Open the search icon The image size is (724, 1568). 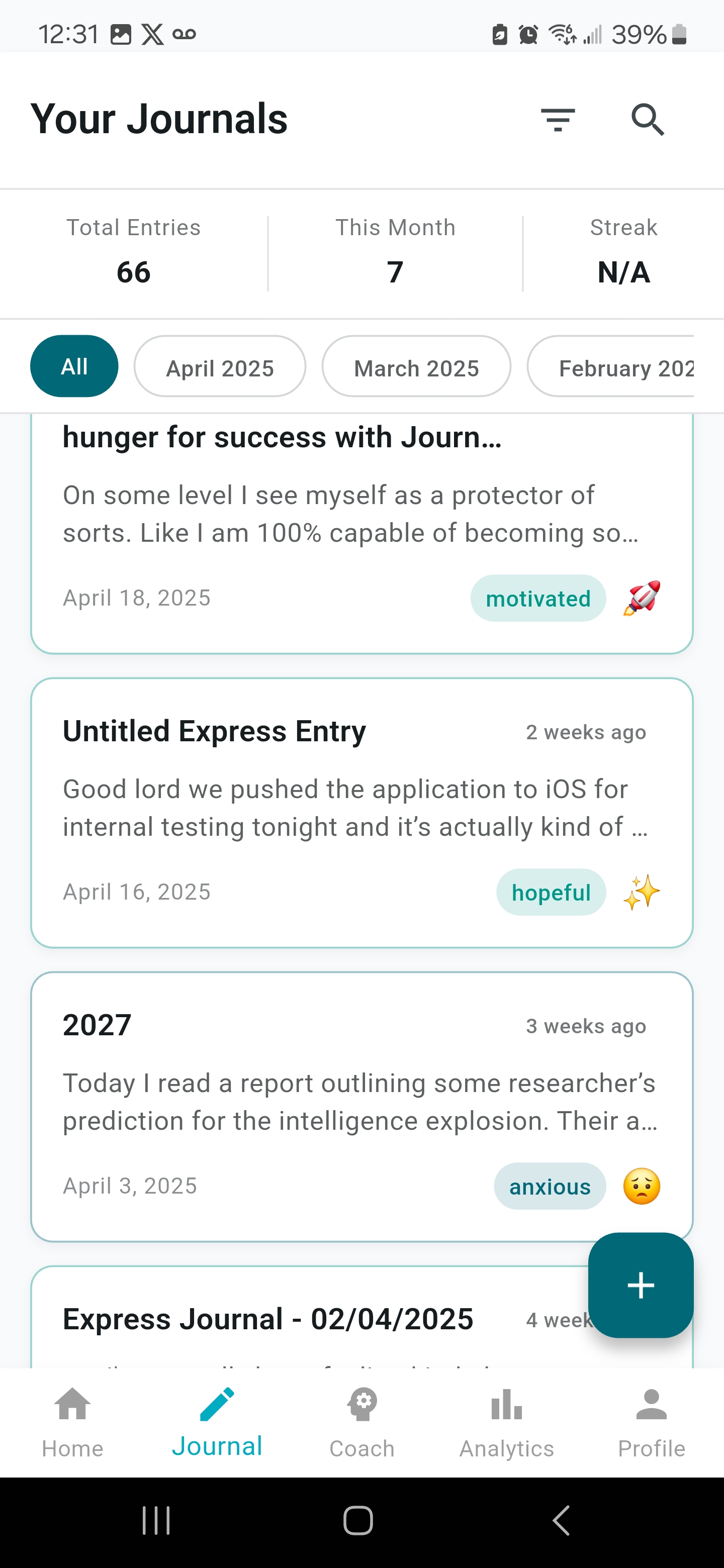[647, 119]
